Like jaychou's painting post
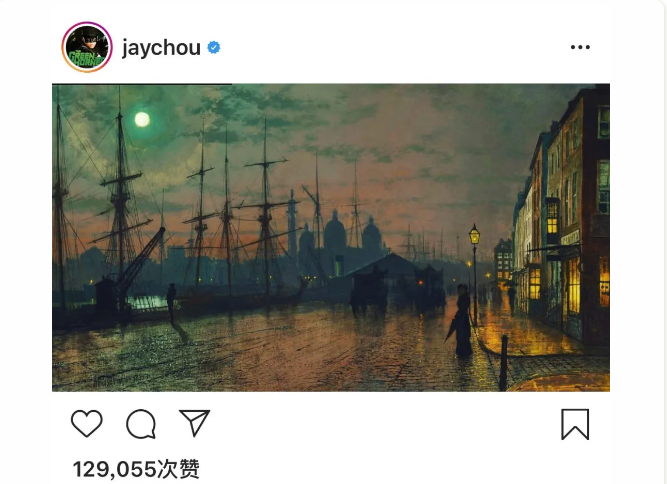The height and width of the screenshot is (484, 667). tap(87, 424)
